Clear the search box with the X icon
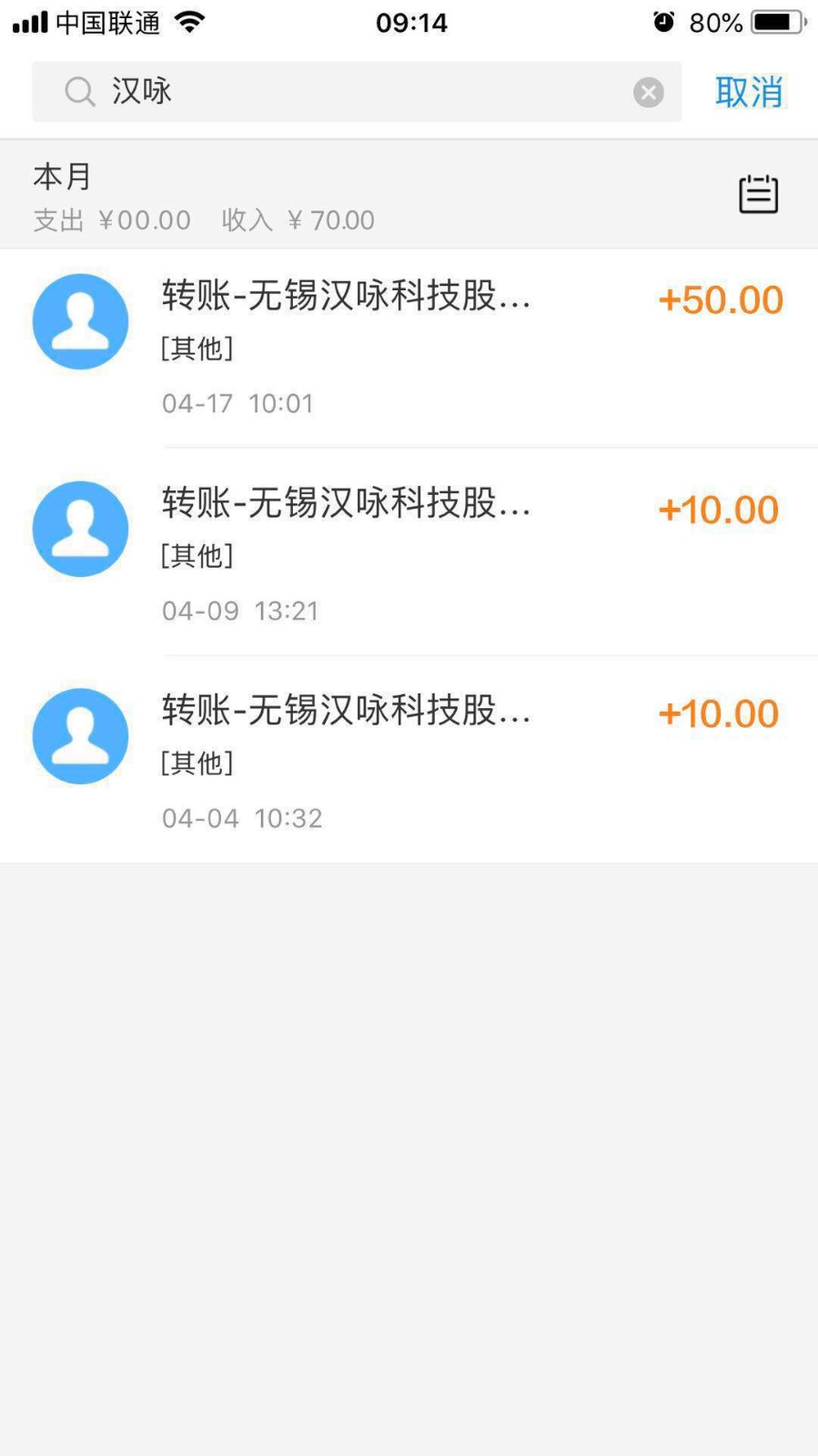 (648, 91)
